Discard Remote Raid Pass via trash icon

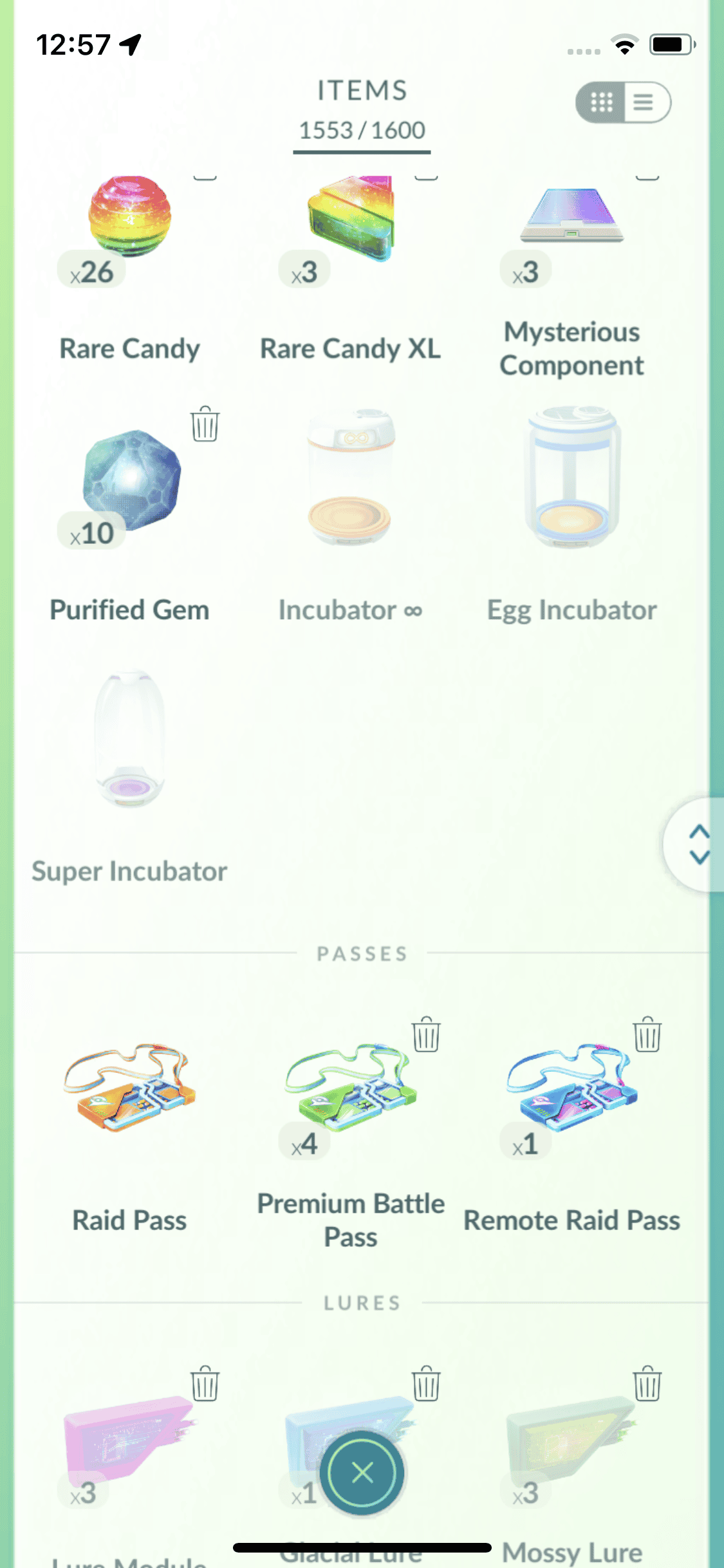click(647, 1034)
